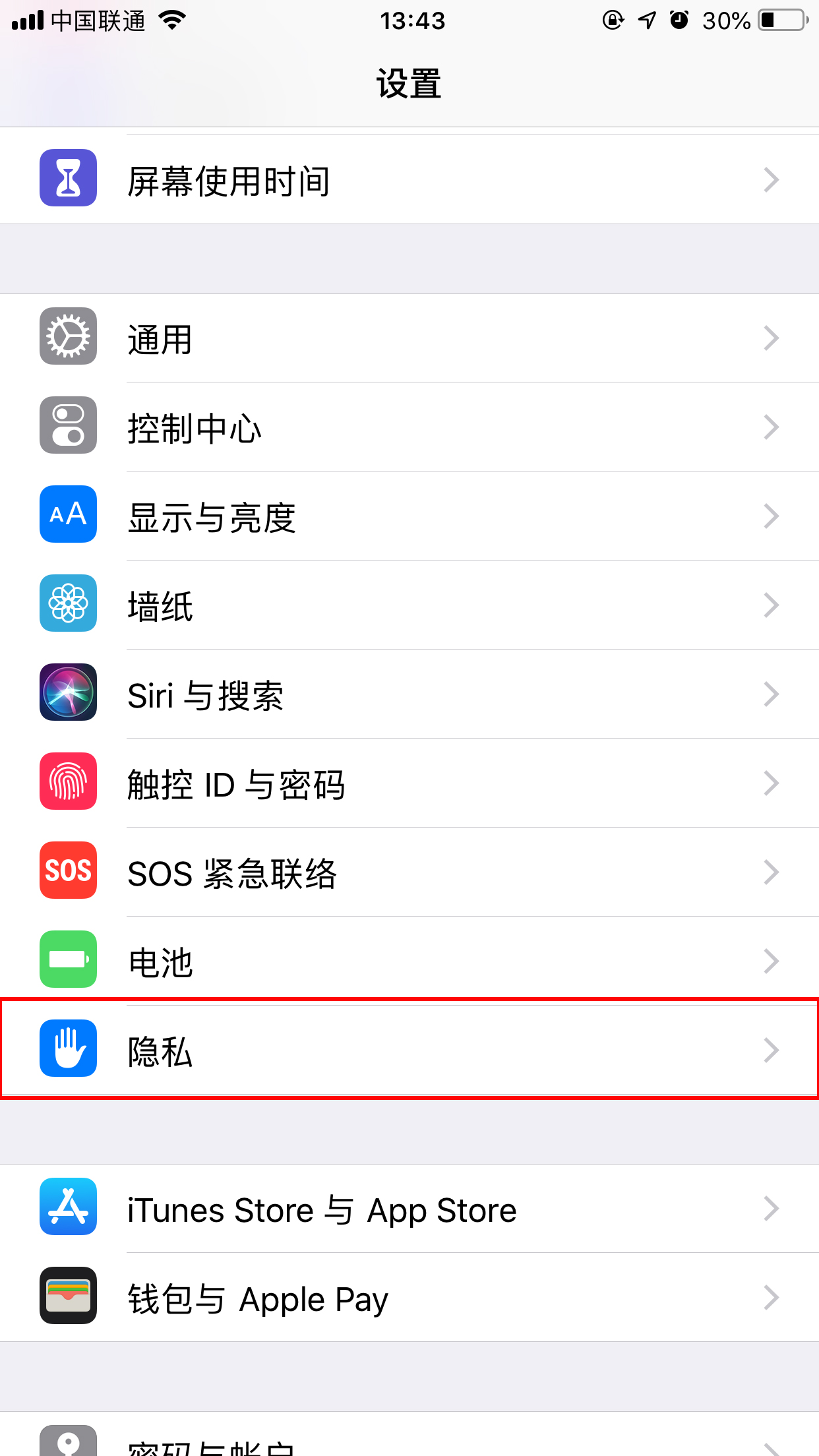Tap SOS 紧急联络 row
Image resolution: width=819 pixels, height=1456 pixels.
point(409,872)
